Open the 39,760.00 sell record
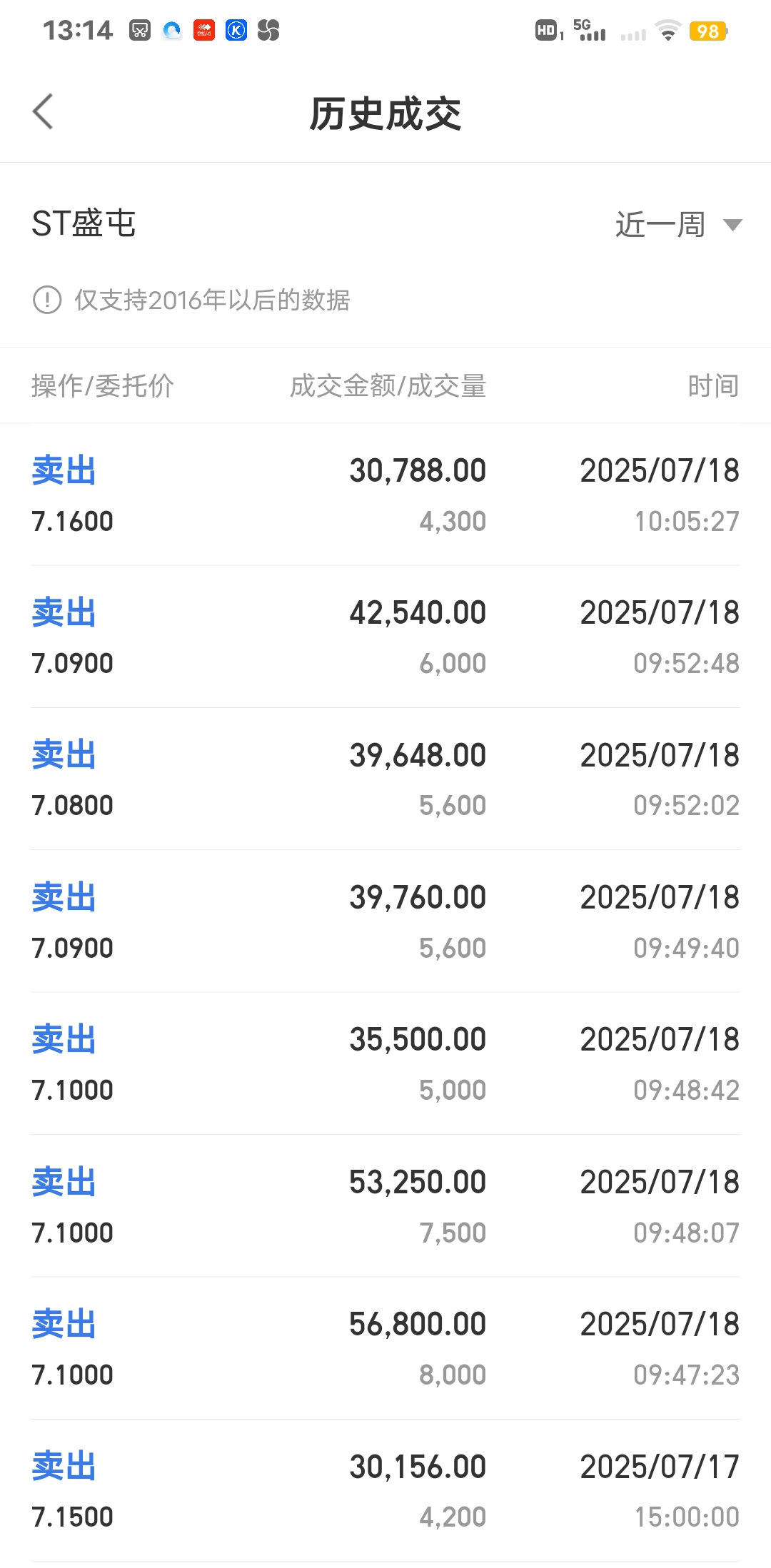771x1568 pixels. click(x=385, y=921)
